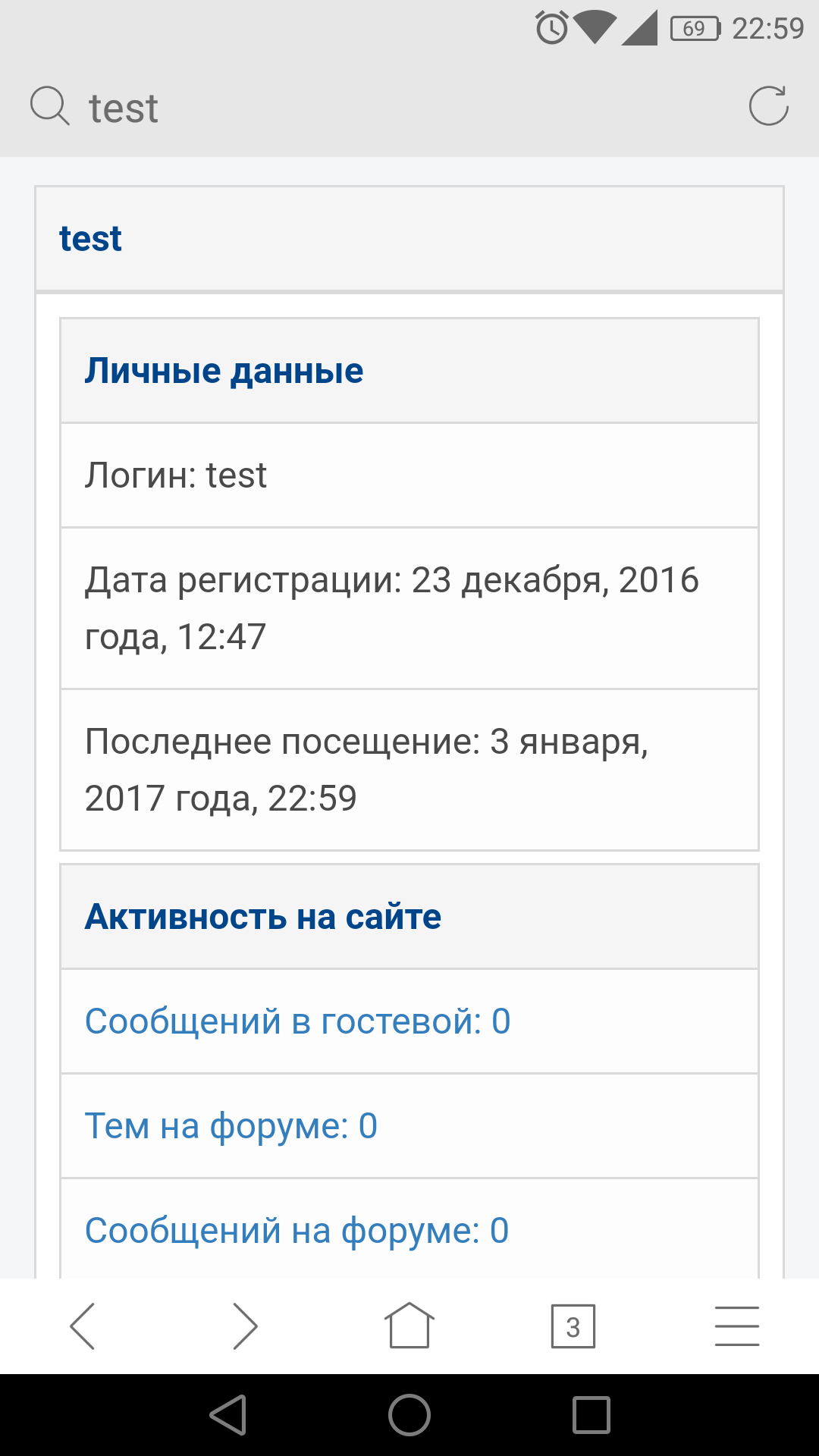Open Android recent apps
The height and width of the screenshot is (1456, 819).
point(591,1415)
